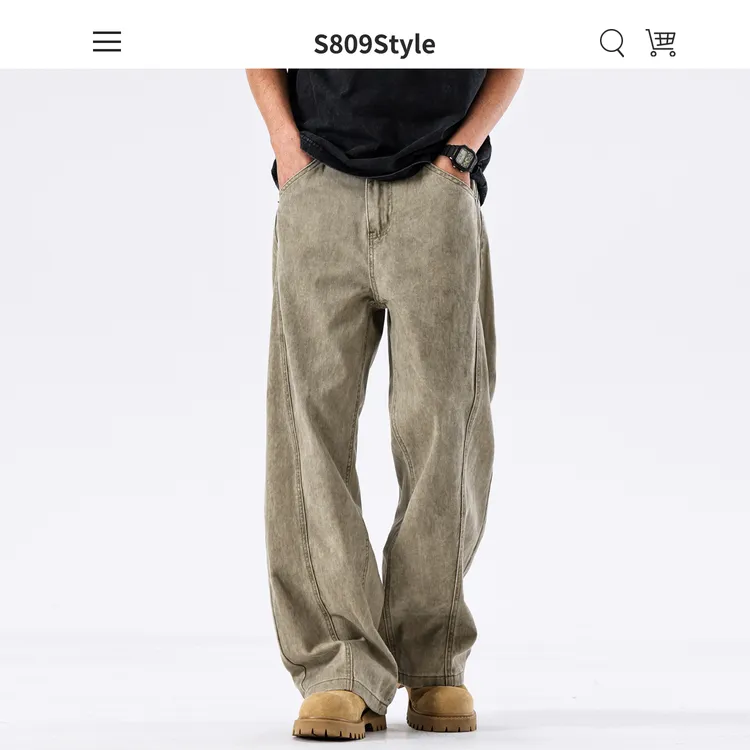Open the hamburger menu
The image size is (750, 750).
point(107,42)
